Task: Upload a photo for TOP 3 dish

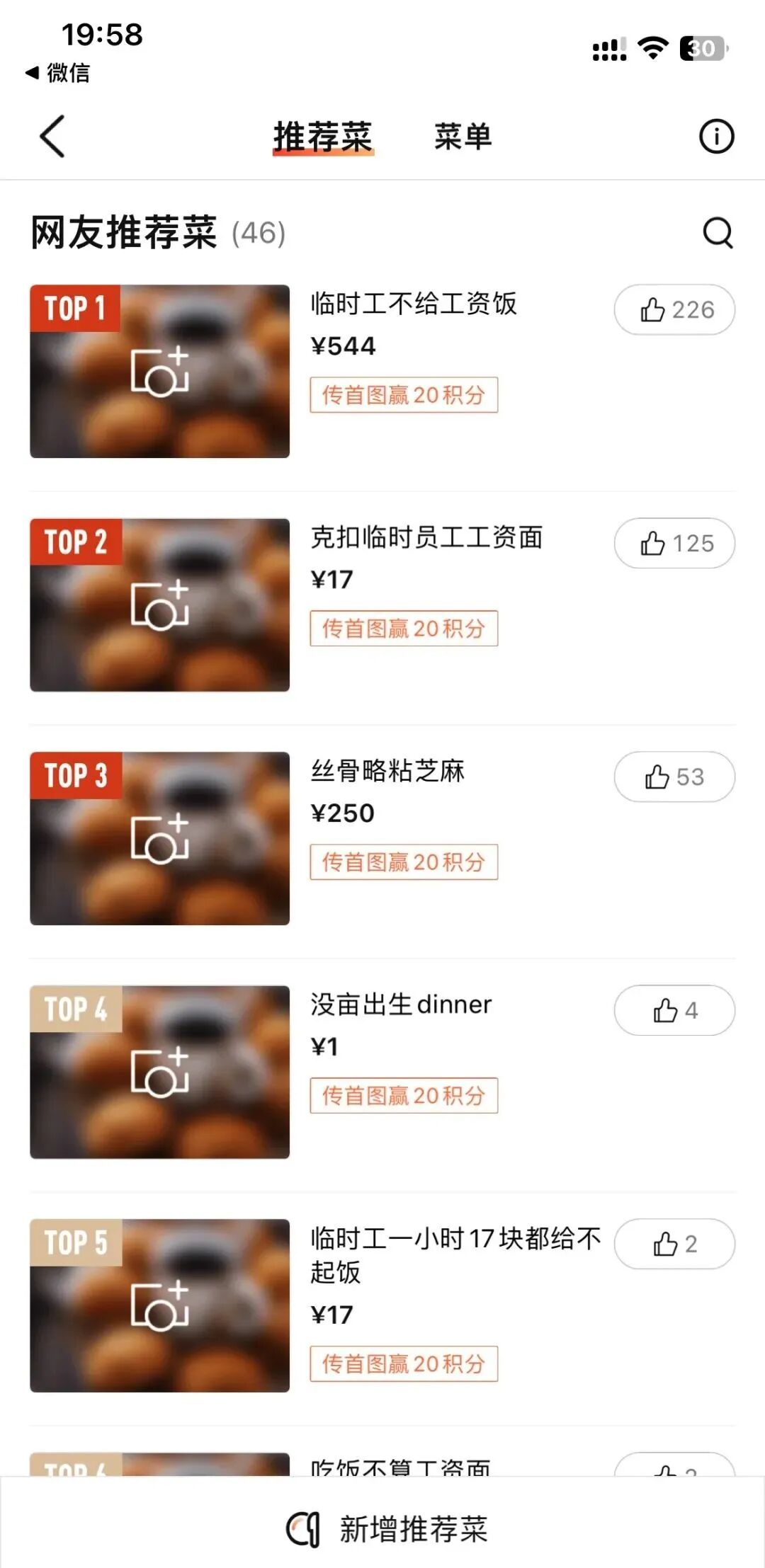Action: point(160,839)
